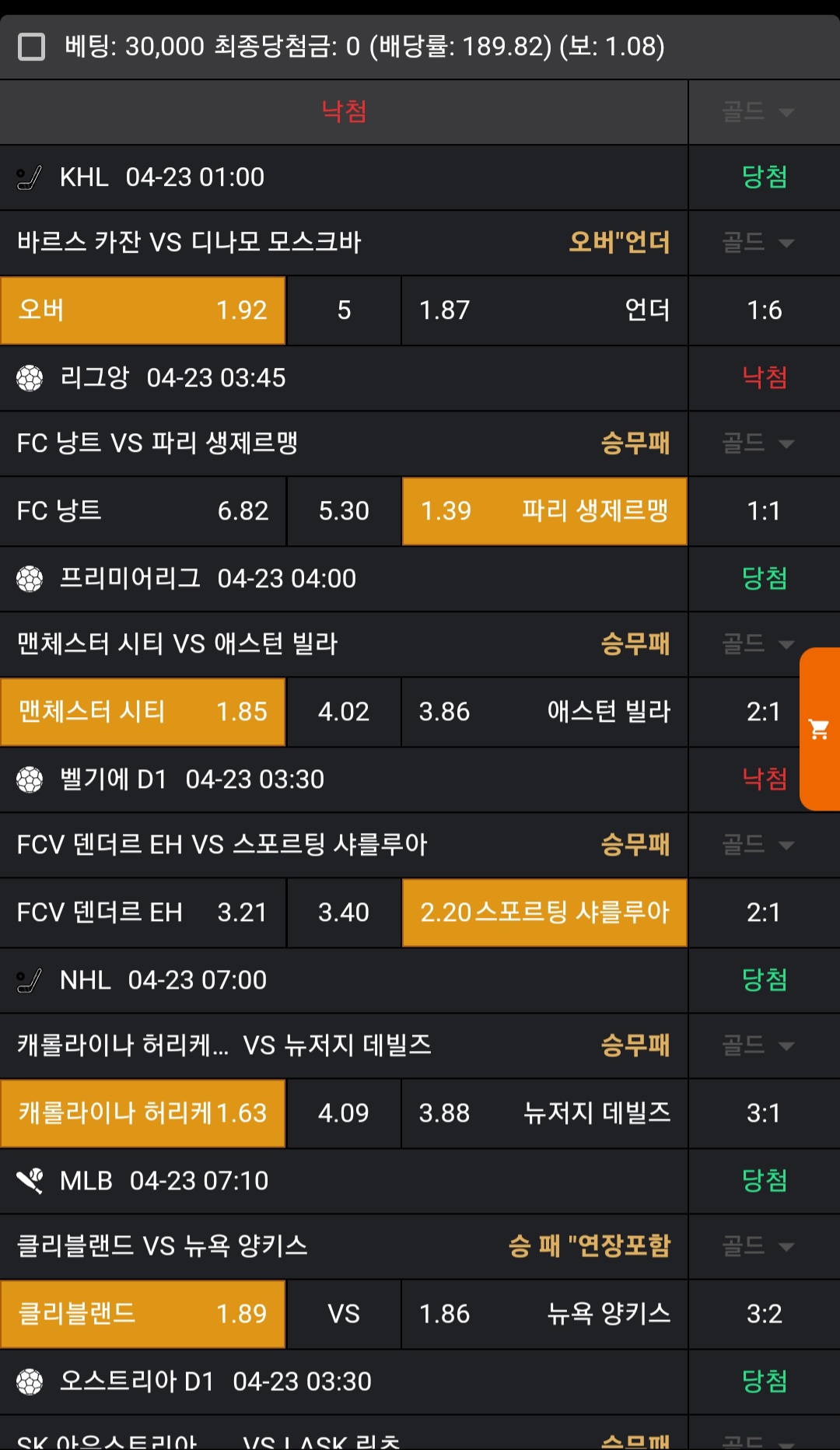Select the 언더 1.87 odds cell
The image size is (840, 1450).
(544, 310)
